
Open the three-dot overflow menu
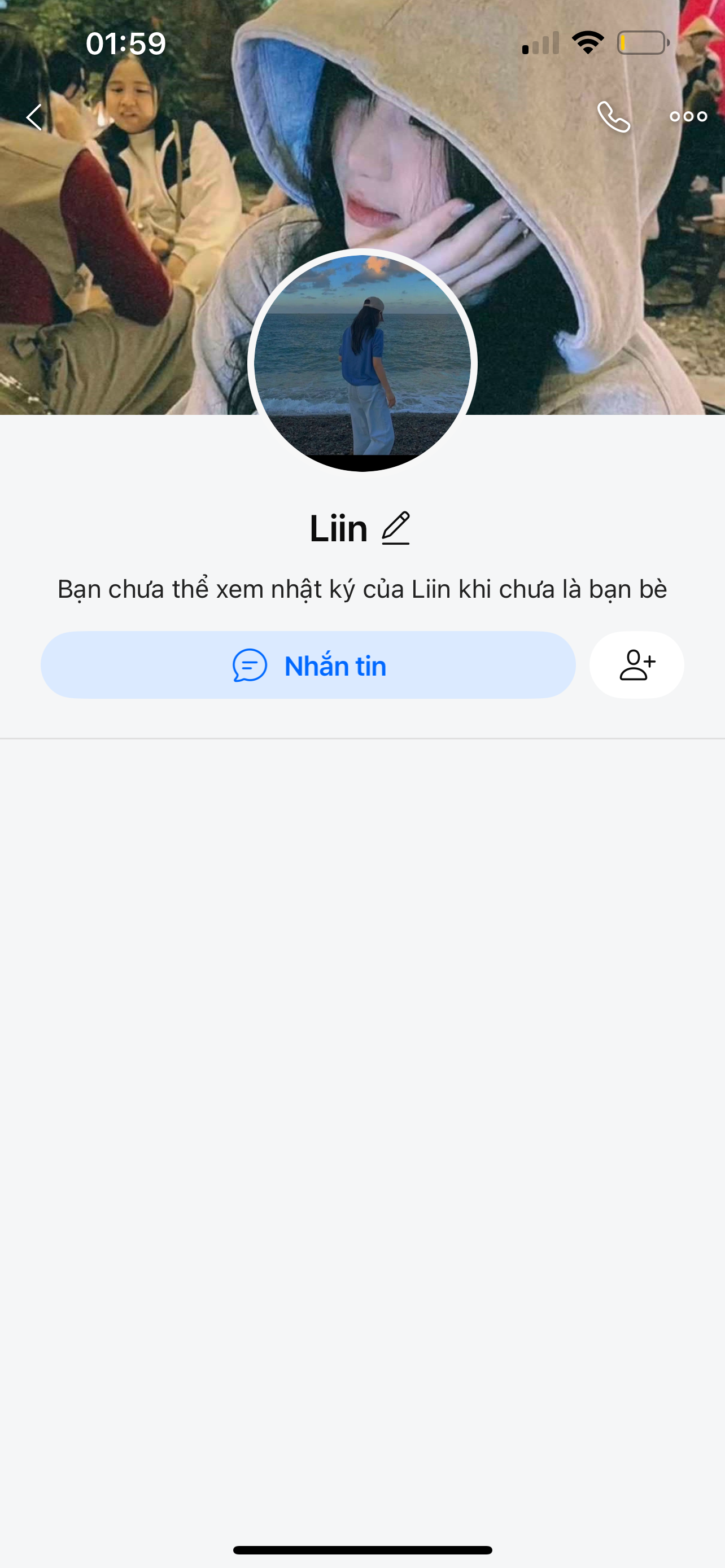click(x=688, y=117)
